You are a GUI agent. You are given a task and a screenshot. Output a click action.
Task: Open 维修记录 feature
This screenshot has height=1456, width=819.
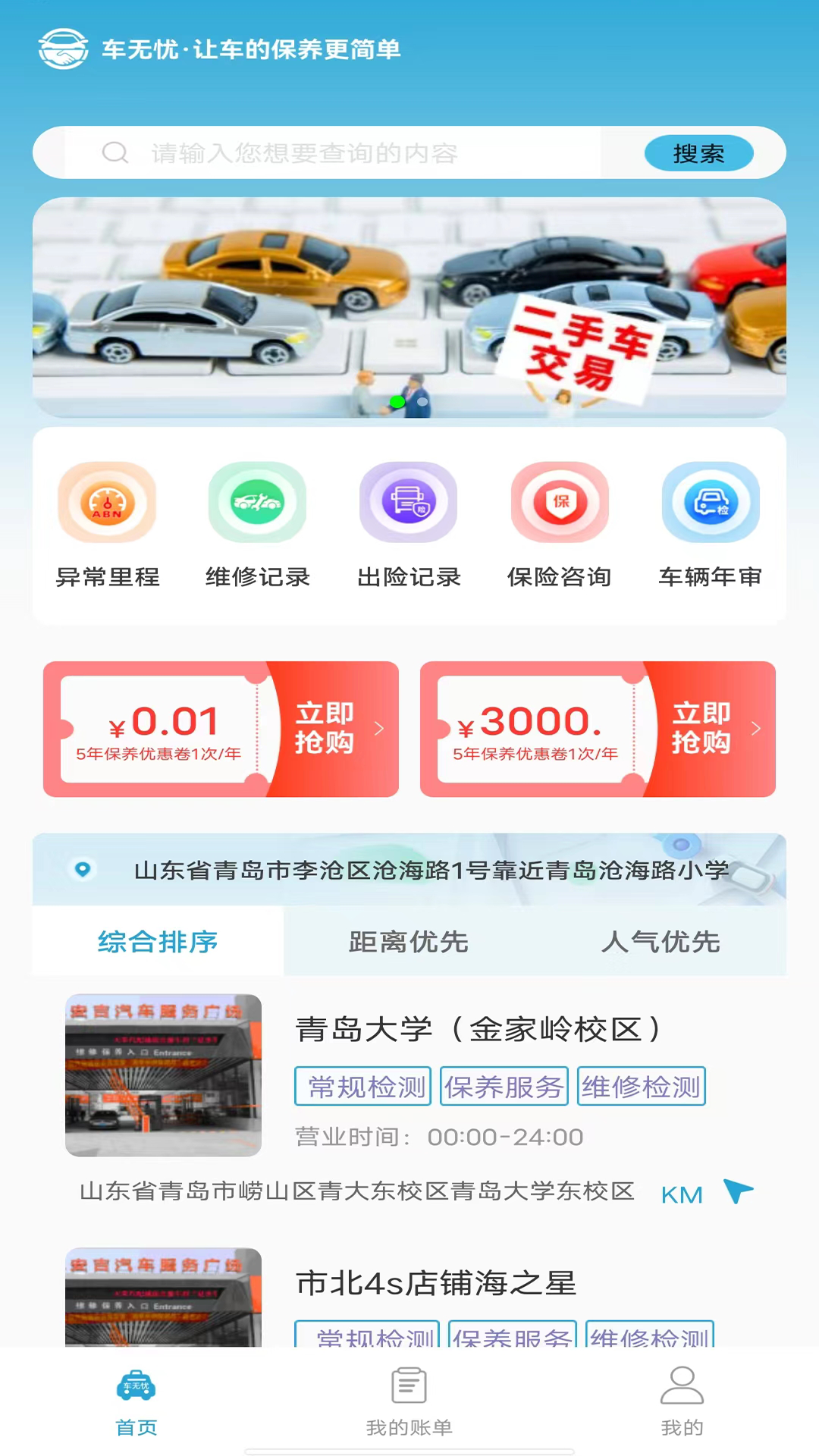click(x=258, y=525)
